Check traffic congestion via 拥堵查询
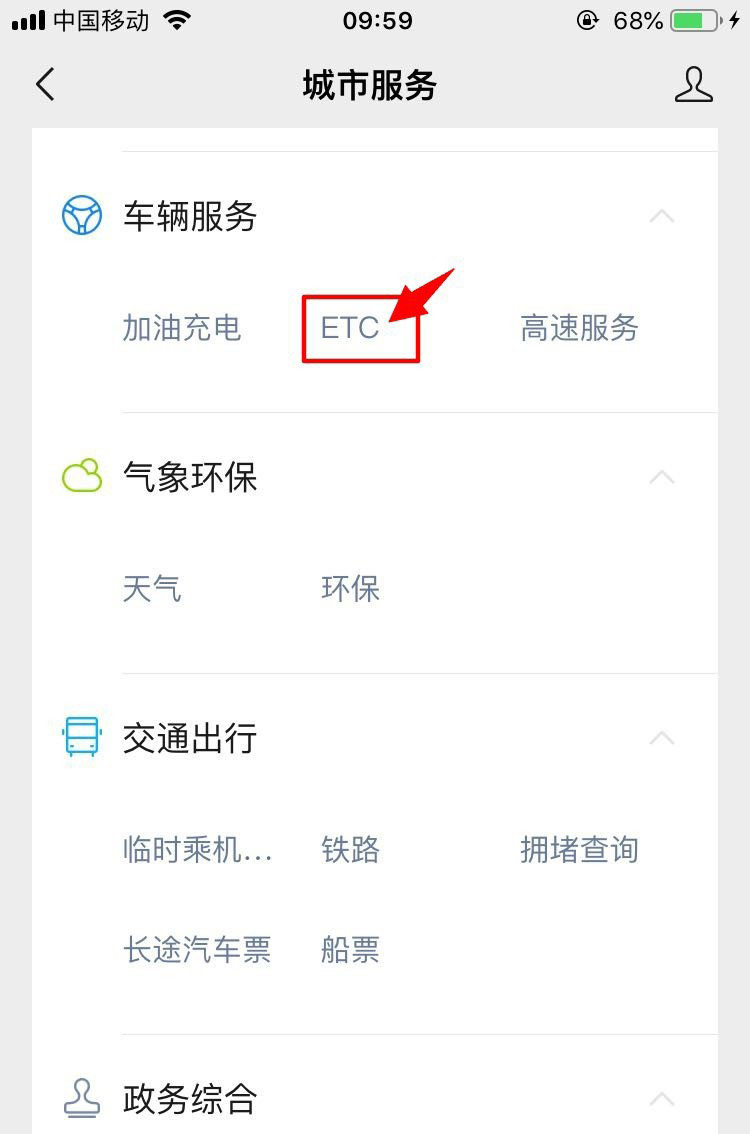750x1134 pixels. click(580, 849)
